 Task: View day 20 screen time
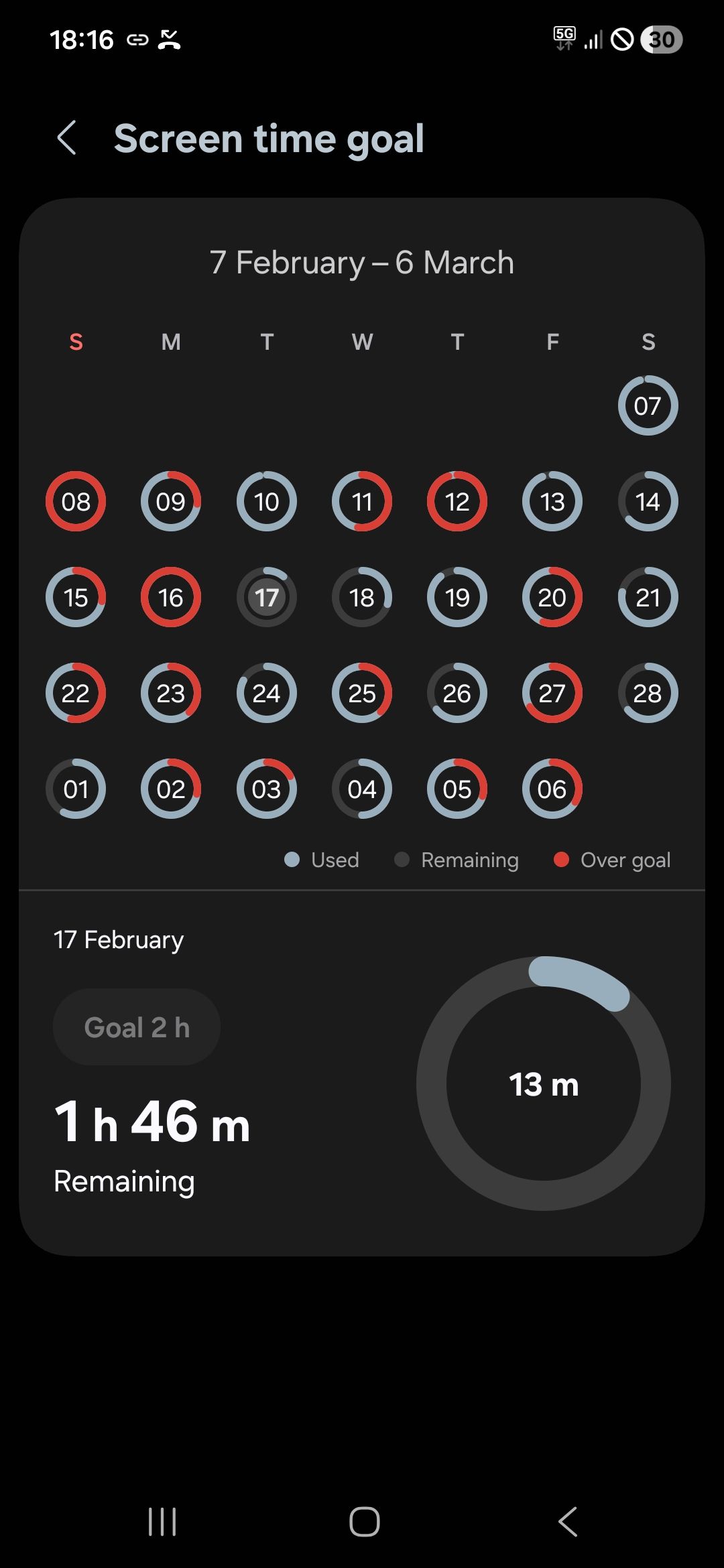(x=552, y=597)
